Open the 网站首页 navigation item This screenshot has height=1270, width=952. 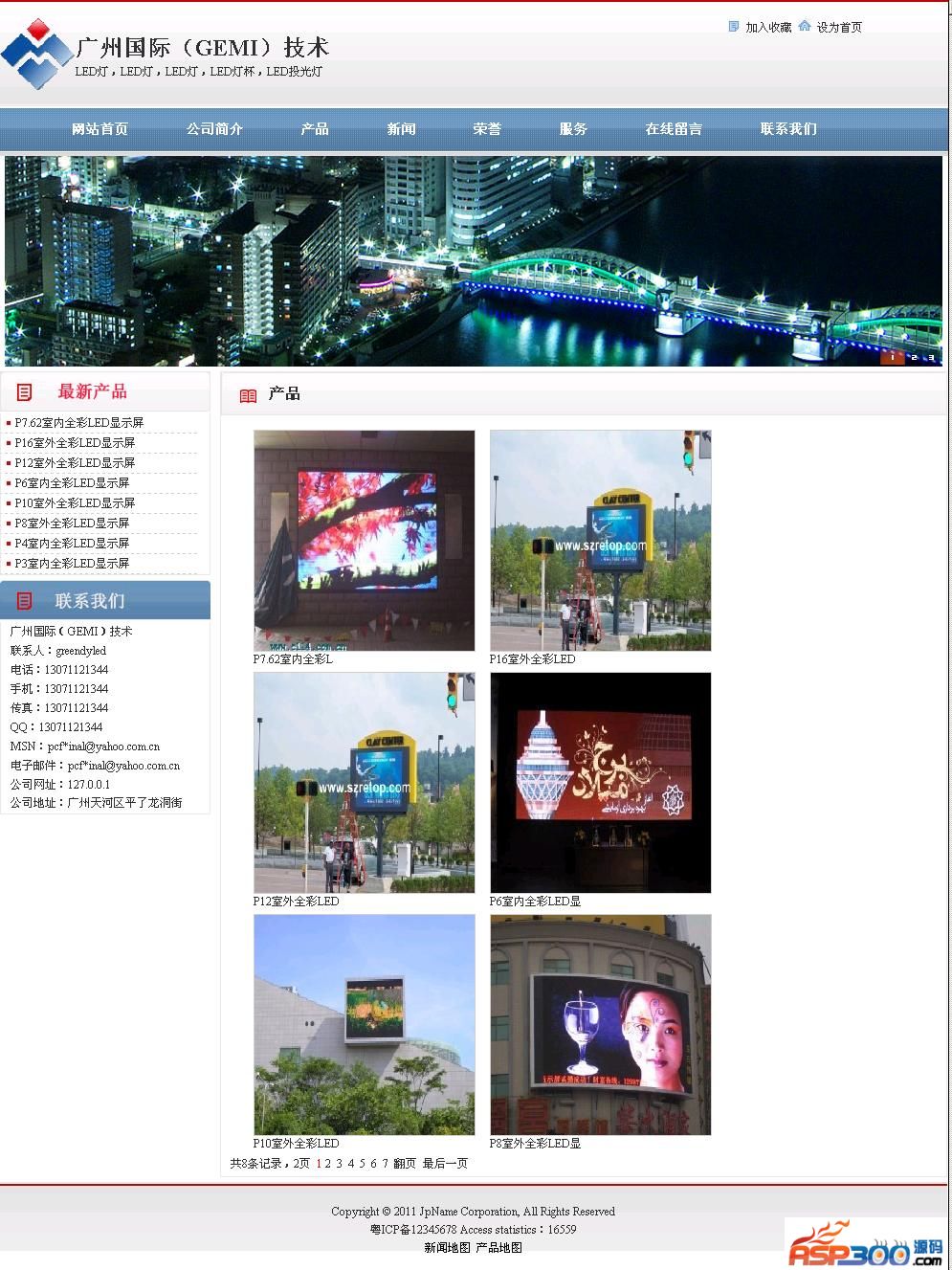point(100,129)
